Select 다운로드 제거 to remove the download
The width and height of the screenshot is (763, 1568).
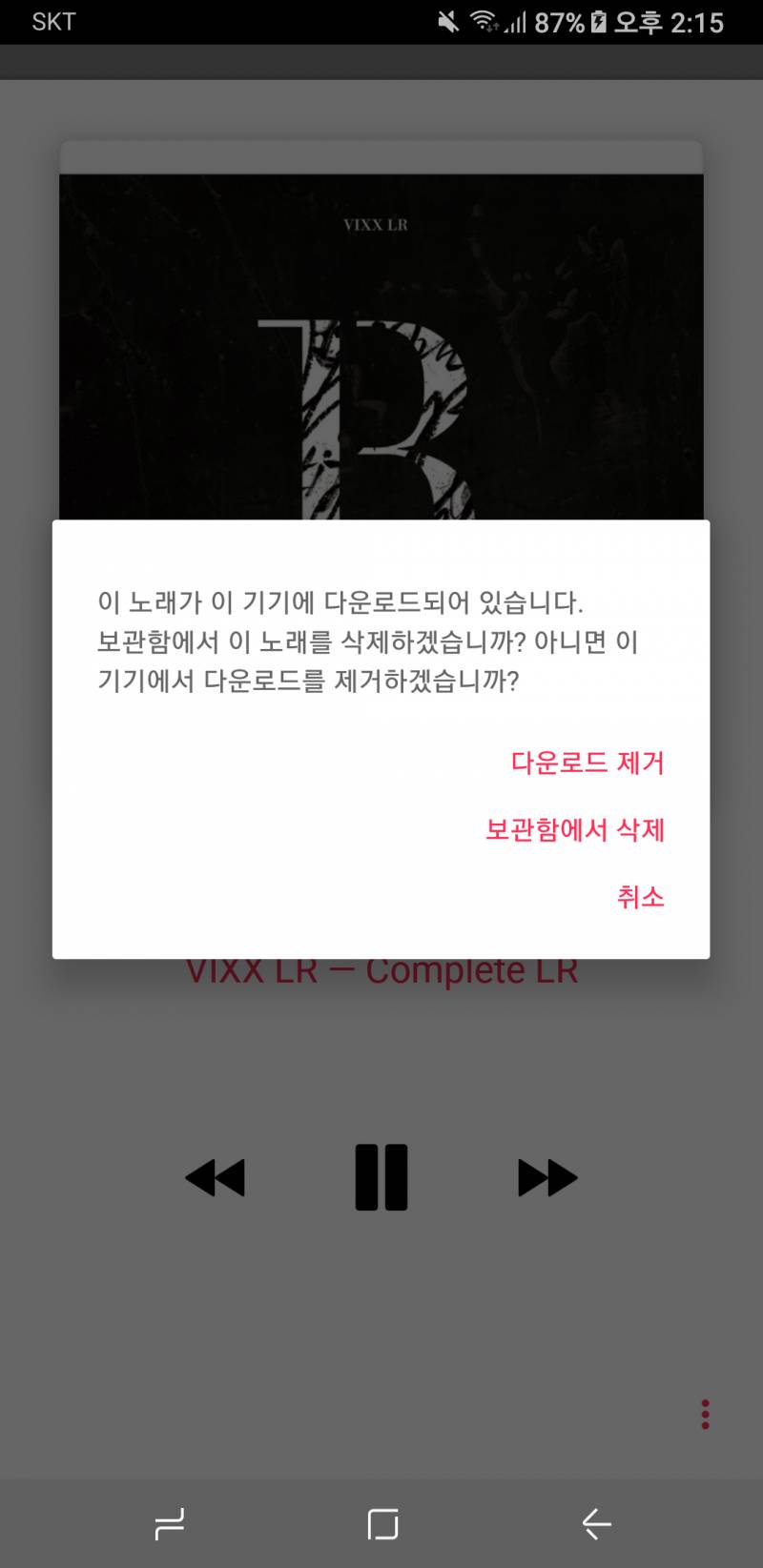(588, 763)
